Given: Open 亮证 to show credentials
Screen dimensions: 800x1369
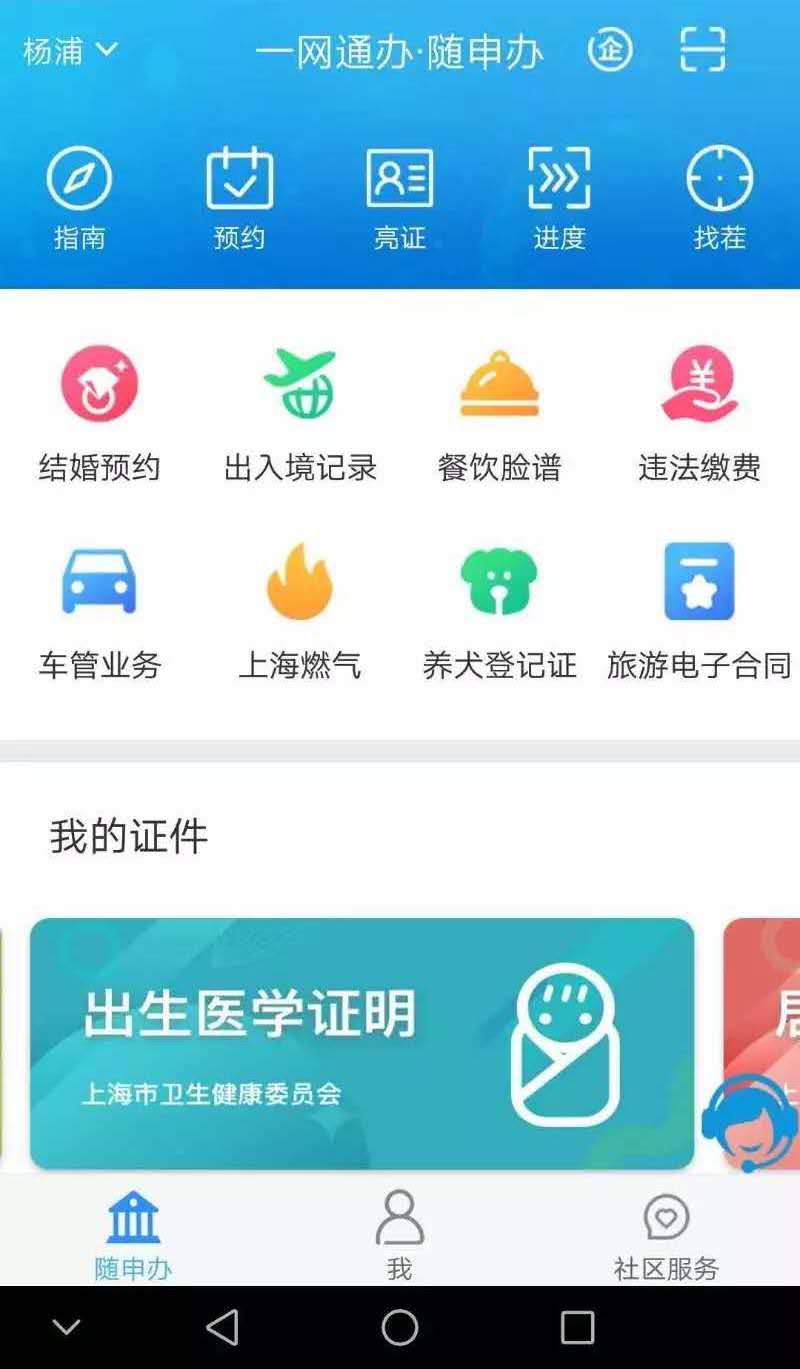Looking at the screenshot, I should (x=399, y=197).
